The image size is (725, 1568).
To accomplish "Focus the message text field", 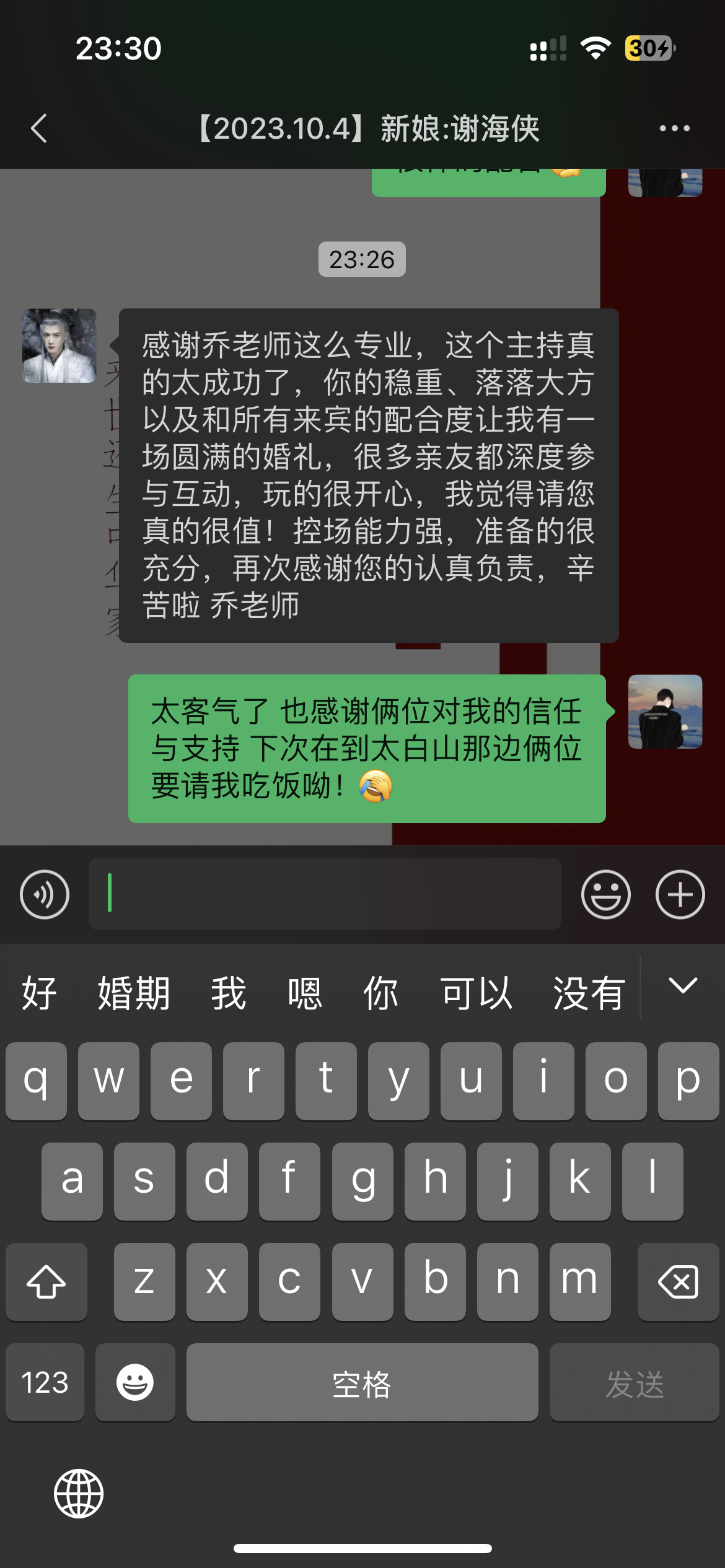I will pos(325,894).
